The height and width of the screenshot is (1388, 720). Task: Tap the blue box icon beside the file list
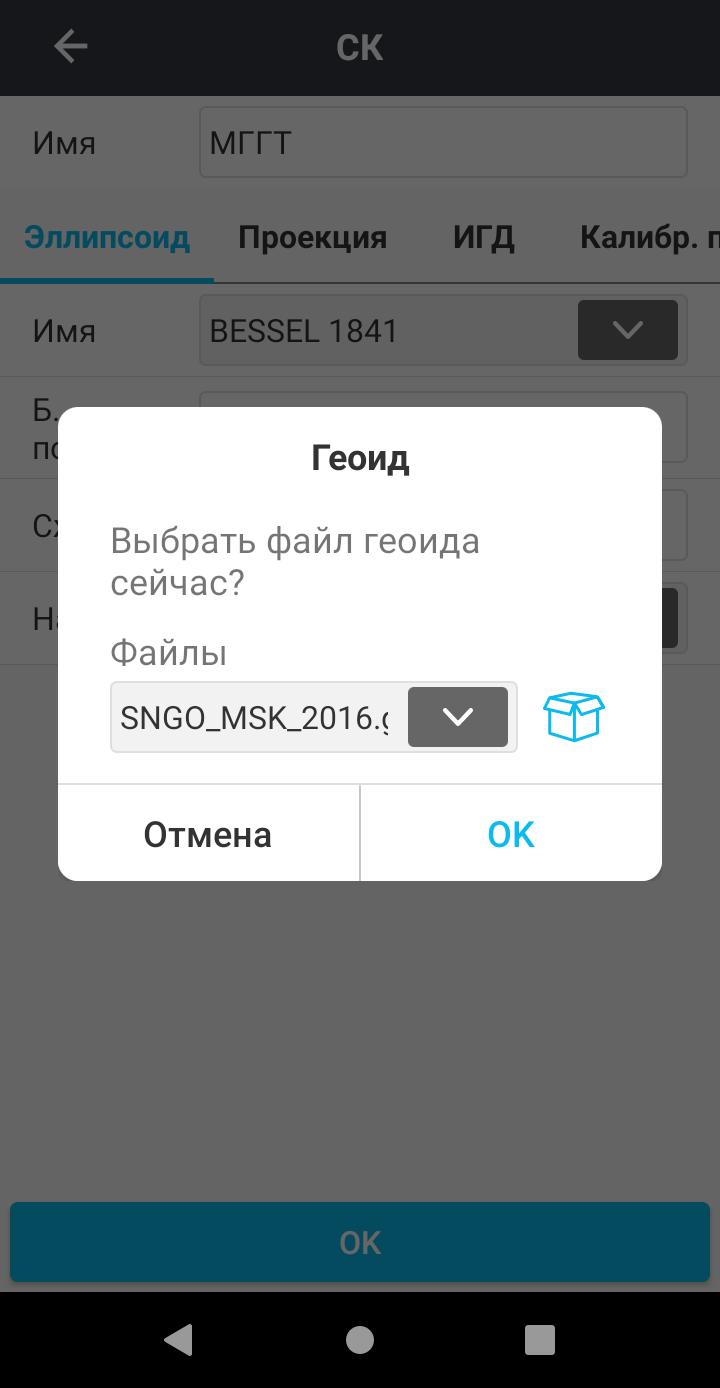click(x=574, y=717)
